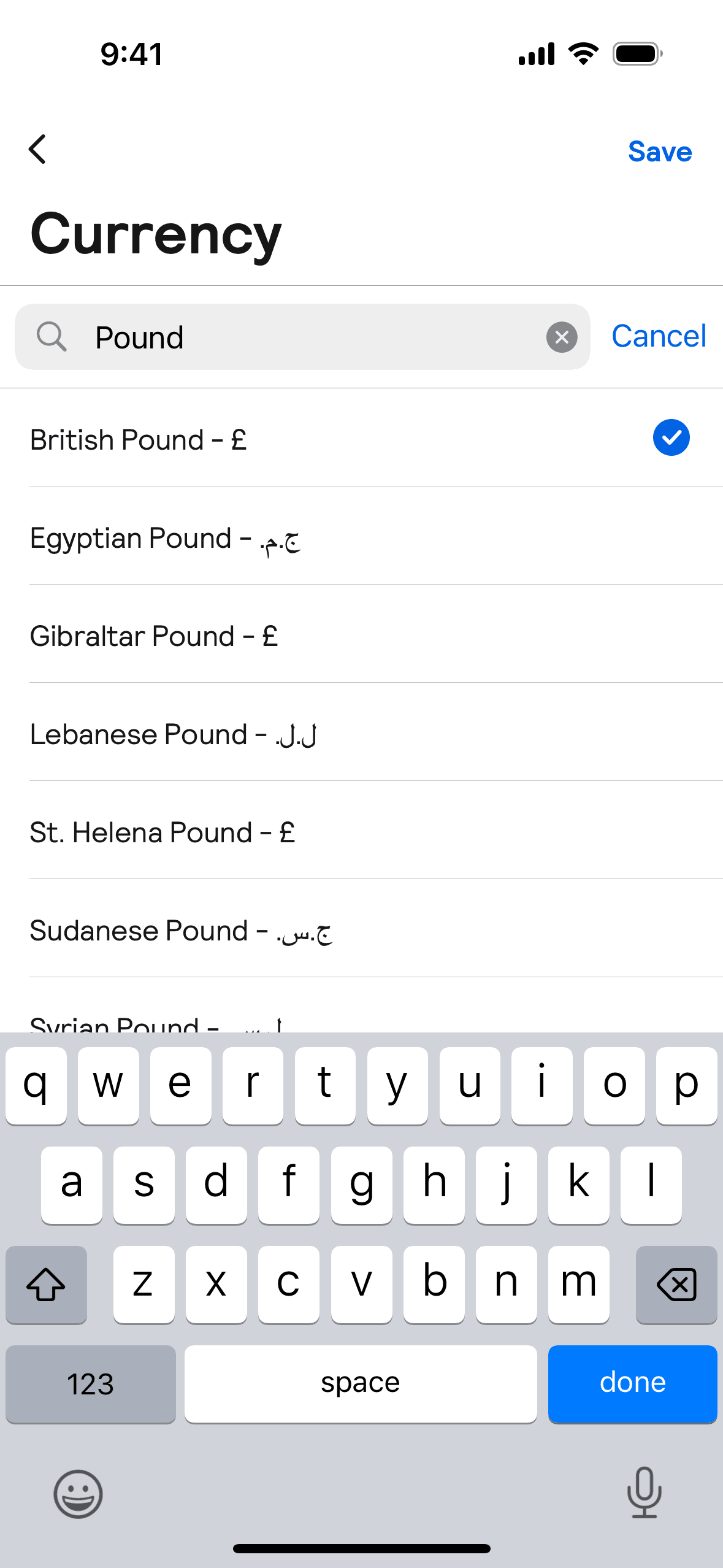The image size is (723, 1568).
Task: Select British Pound currency
Action: click(361, 439)
